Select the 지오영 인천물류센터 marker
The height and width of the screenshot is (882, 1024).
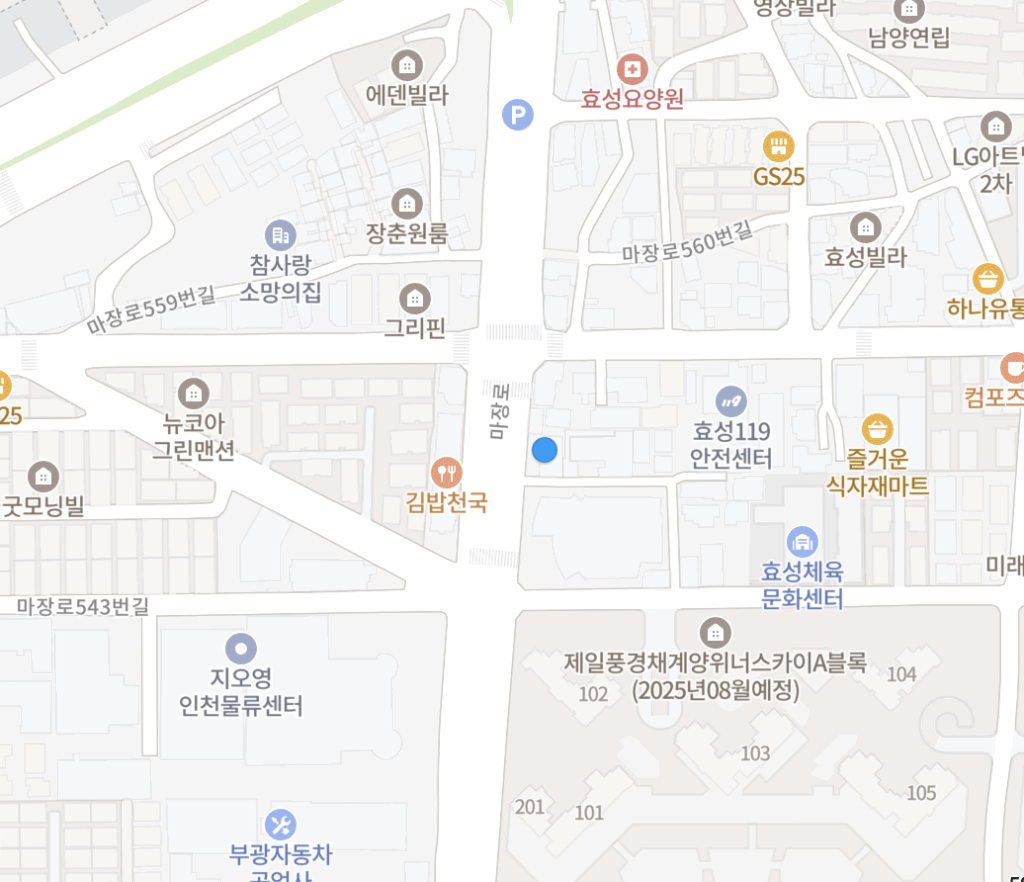240,648
